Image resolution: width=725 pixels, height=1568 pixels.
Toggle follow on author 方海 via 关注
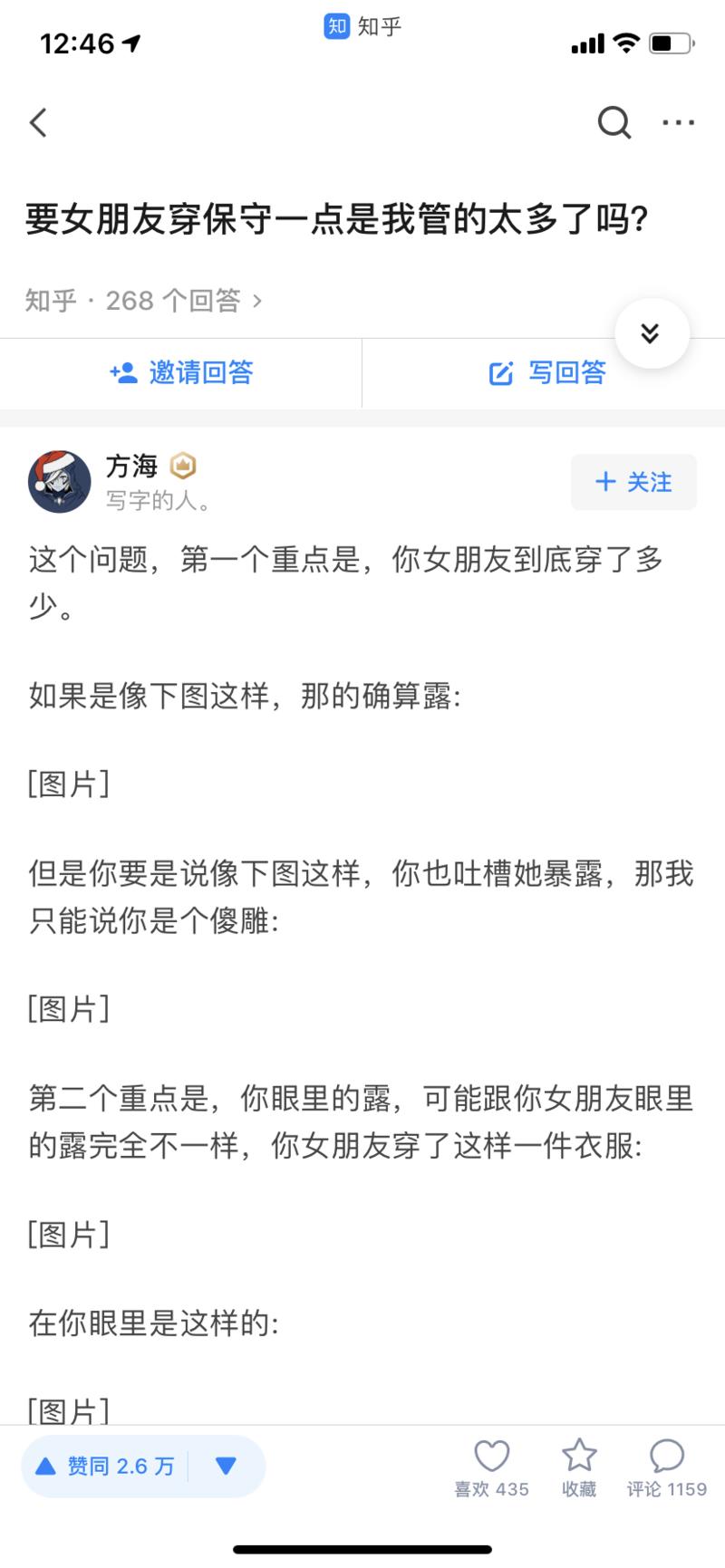click(633, 482)
